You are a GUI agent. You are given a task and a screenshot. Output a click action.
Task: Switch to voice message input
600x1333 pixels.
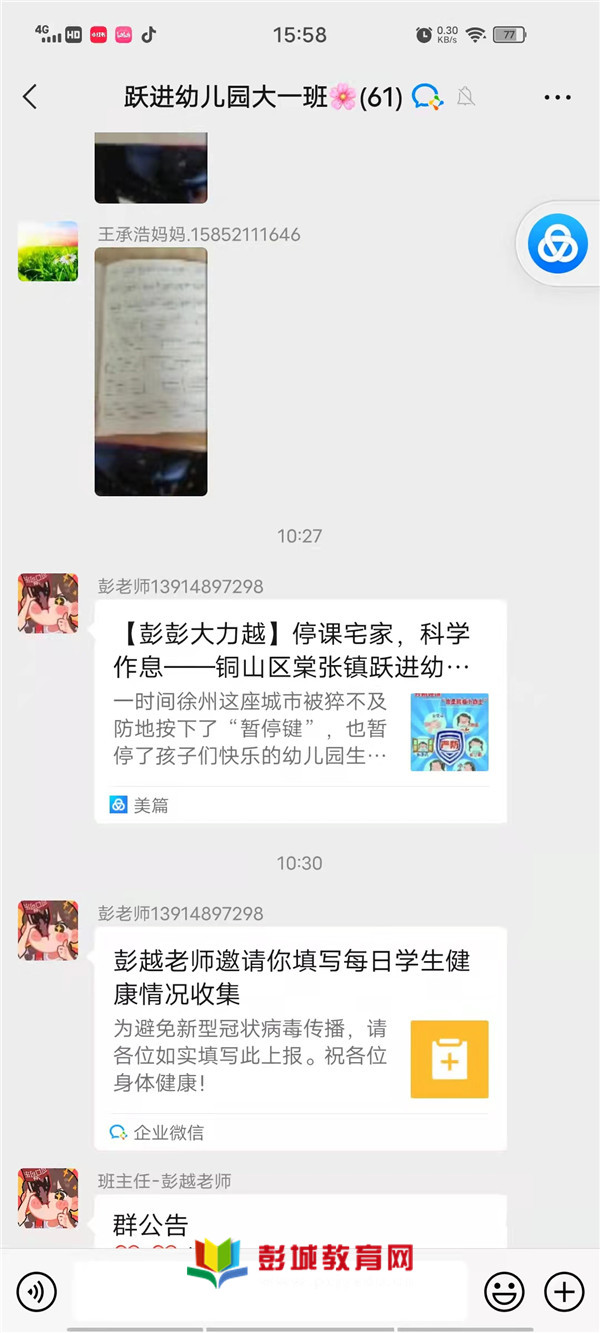click(37, 1292)
